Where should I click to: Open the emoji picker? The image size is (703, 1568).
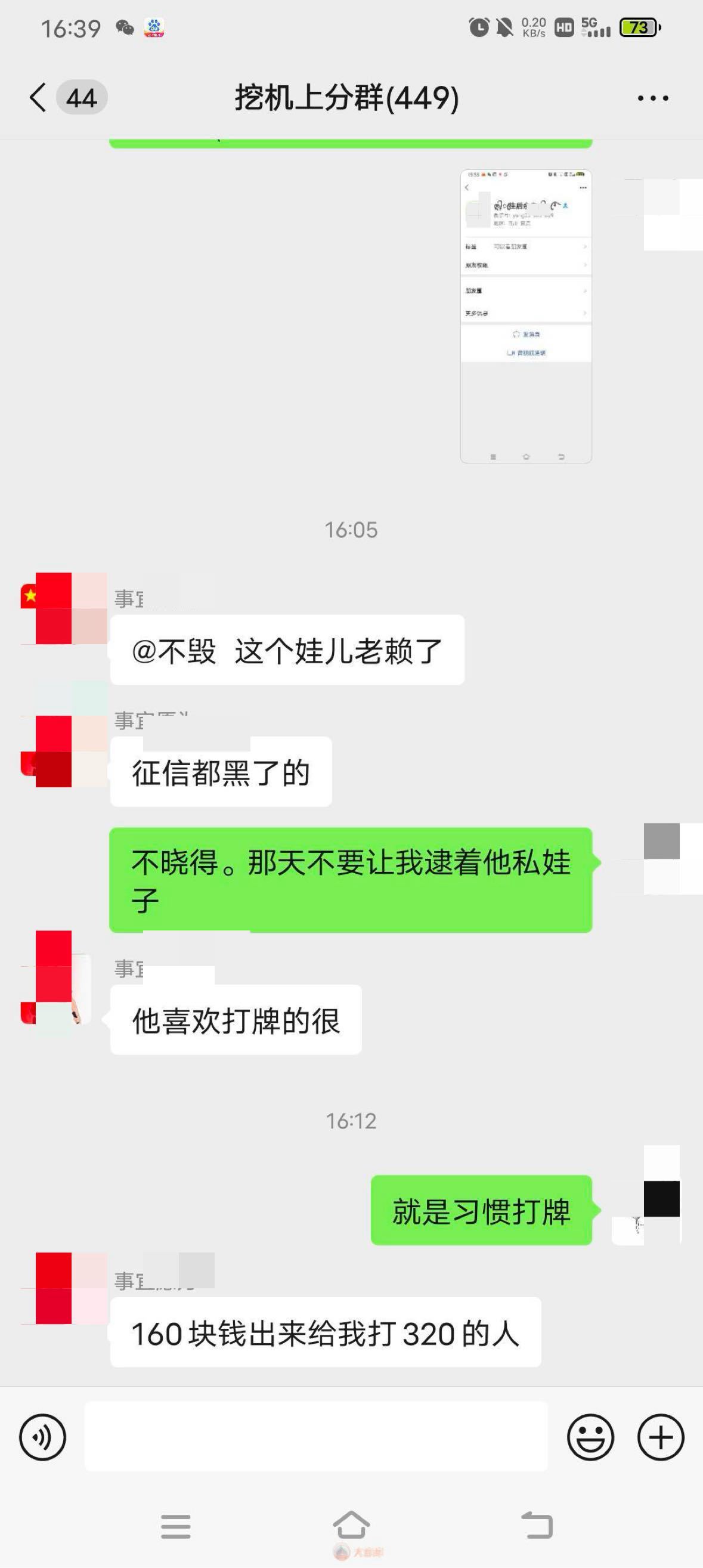(590, 1437)
